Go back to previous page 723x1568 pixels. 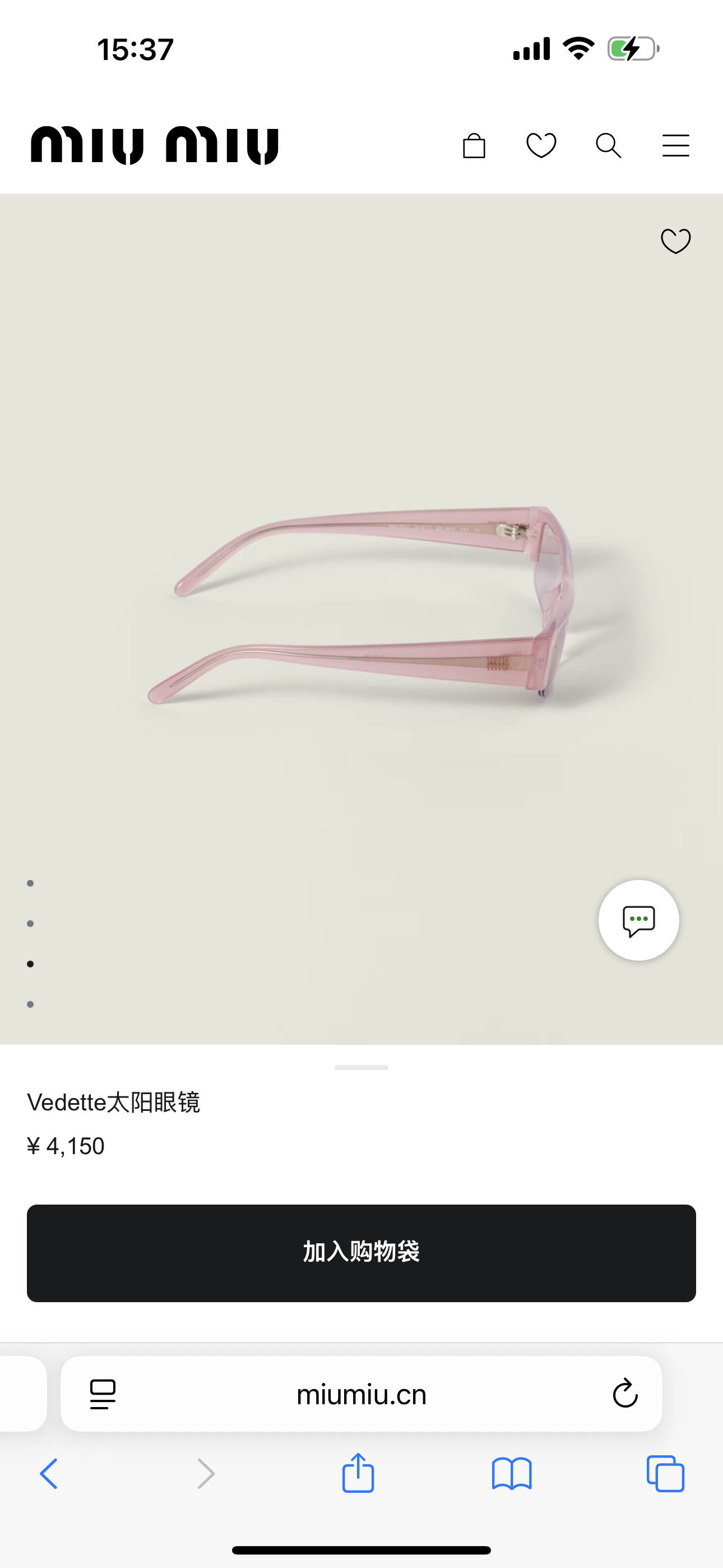(x=49, y=1474)
